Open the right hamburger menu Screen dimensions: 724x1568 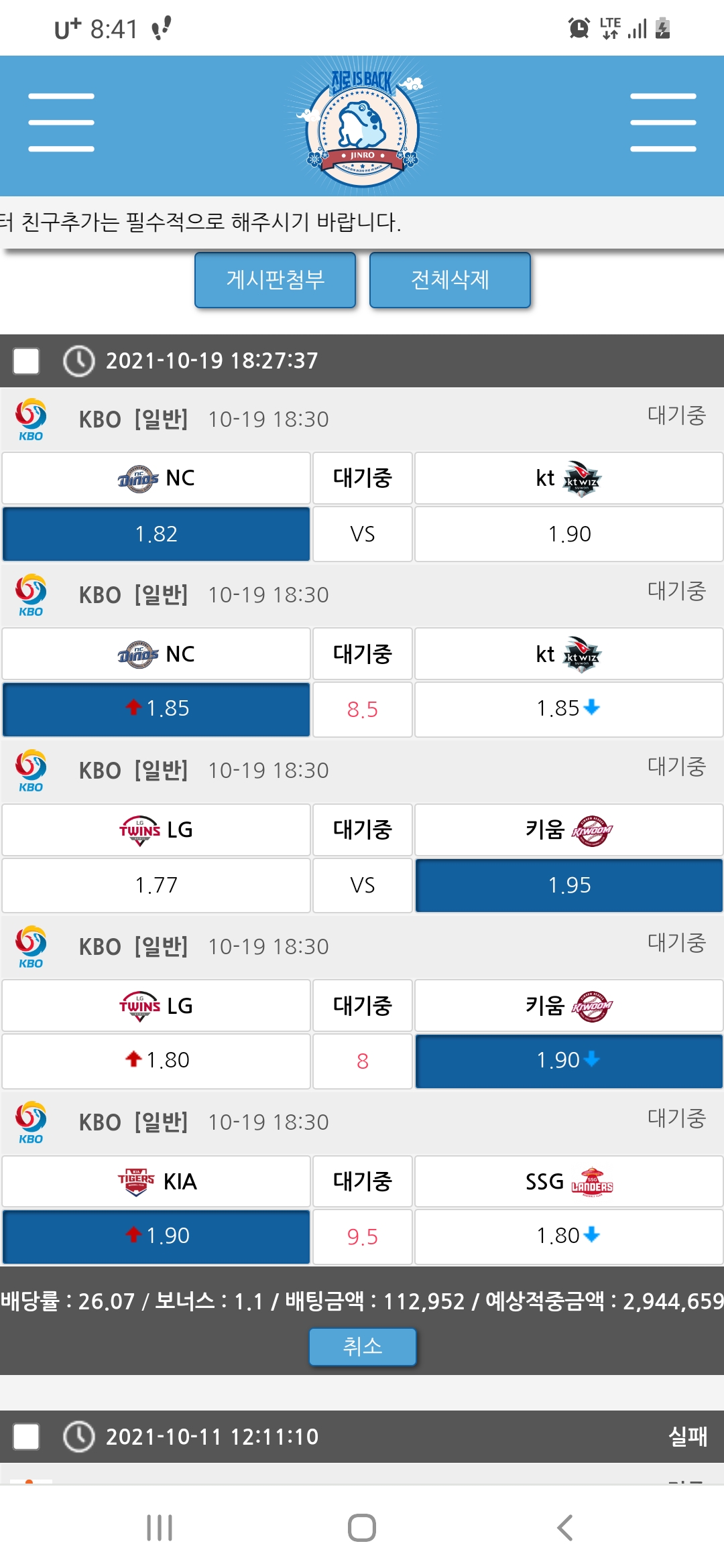[x=662, y=123]
